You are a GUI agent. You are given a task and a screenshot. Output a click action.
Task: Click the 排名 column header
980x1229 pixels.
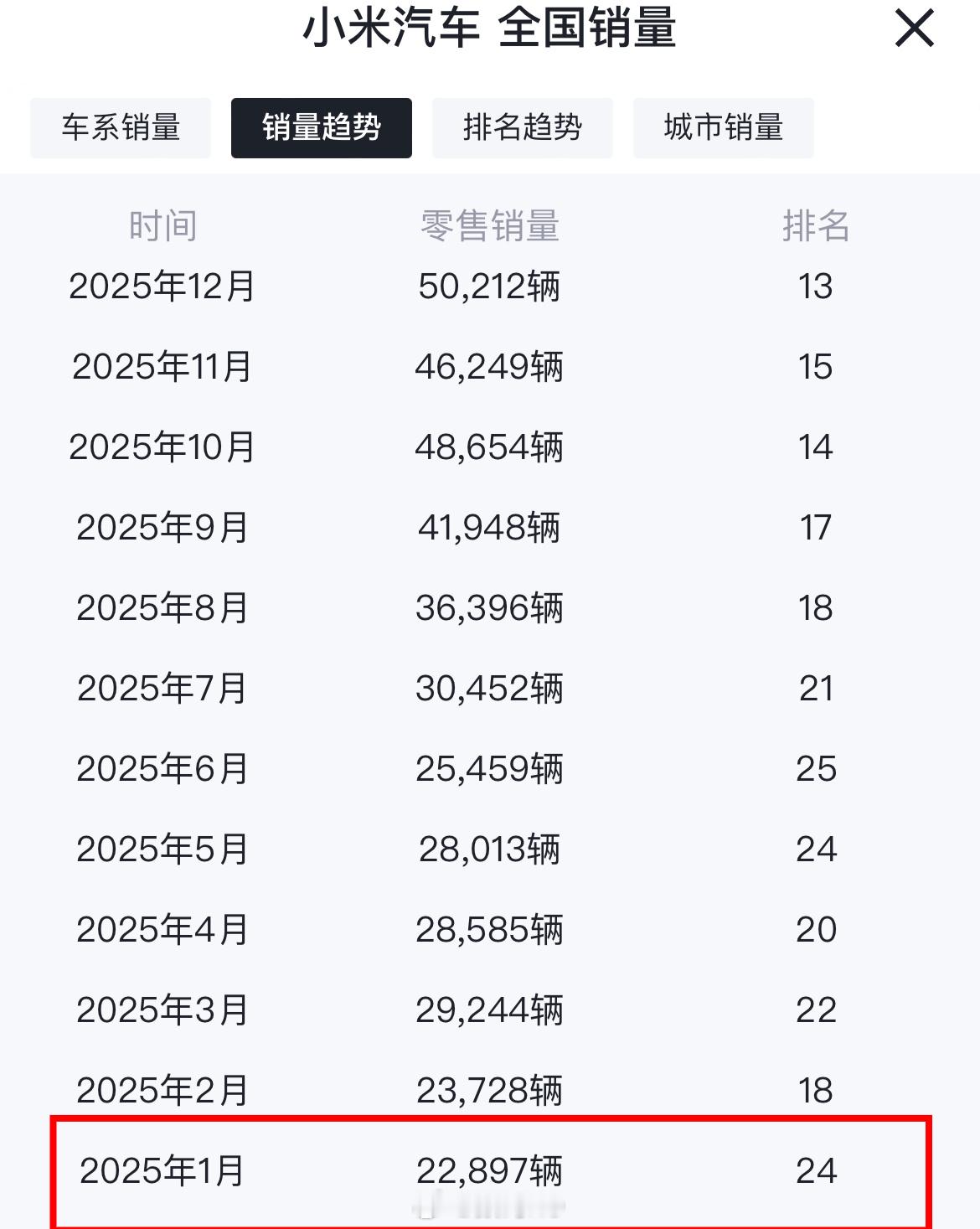click(x=817, y=224)
